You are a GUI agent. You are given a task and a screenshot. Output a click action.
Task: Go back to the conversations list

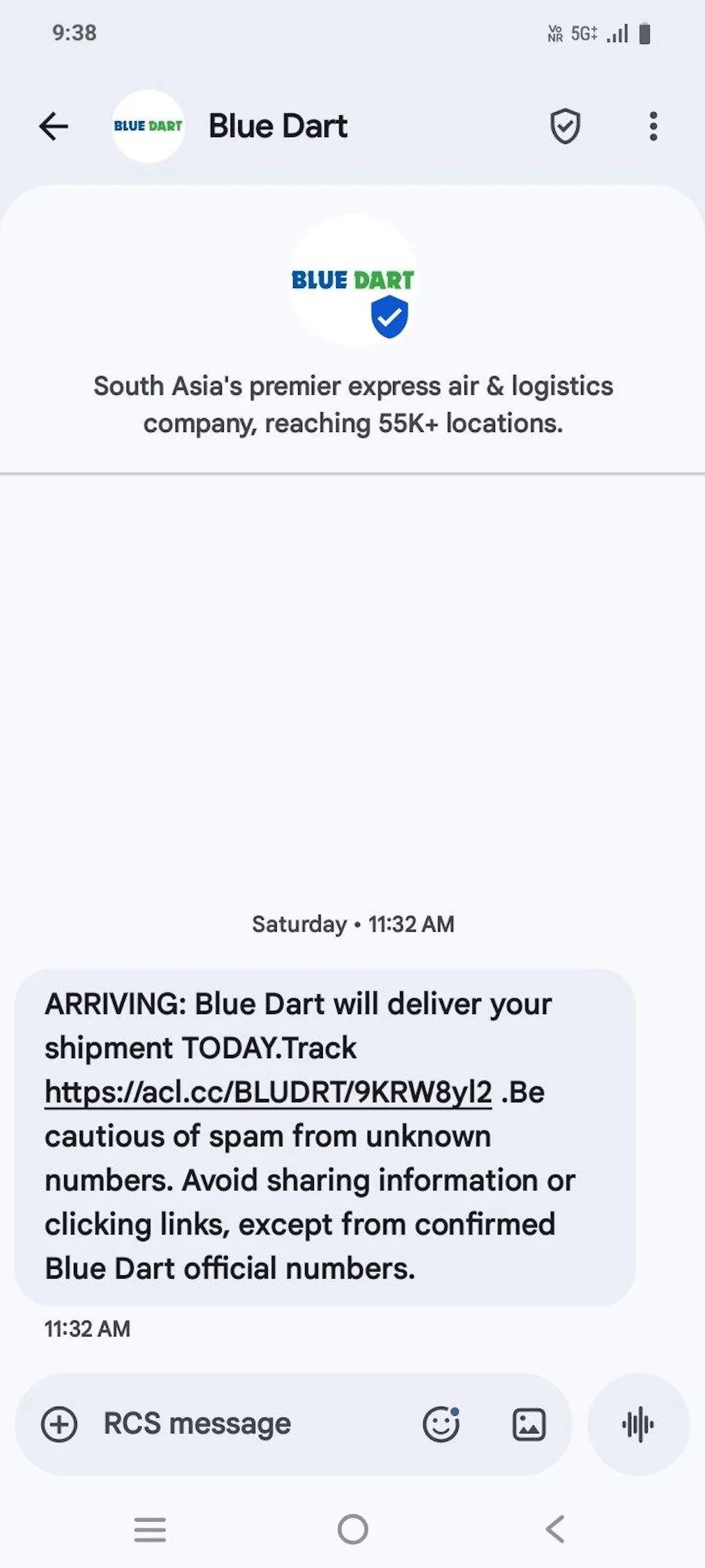click(x=54, y=127)
